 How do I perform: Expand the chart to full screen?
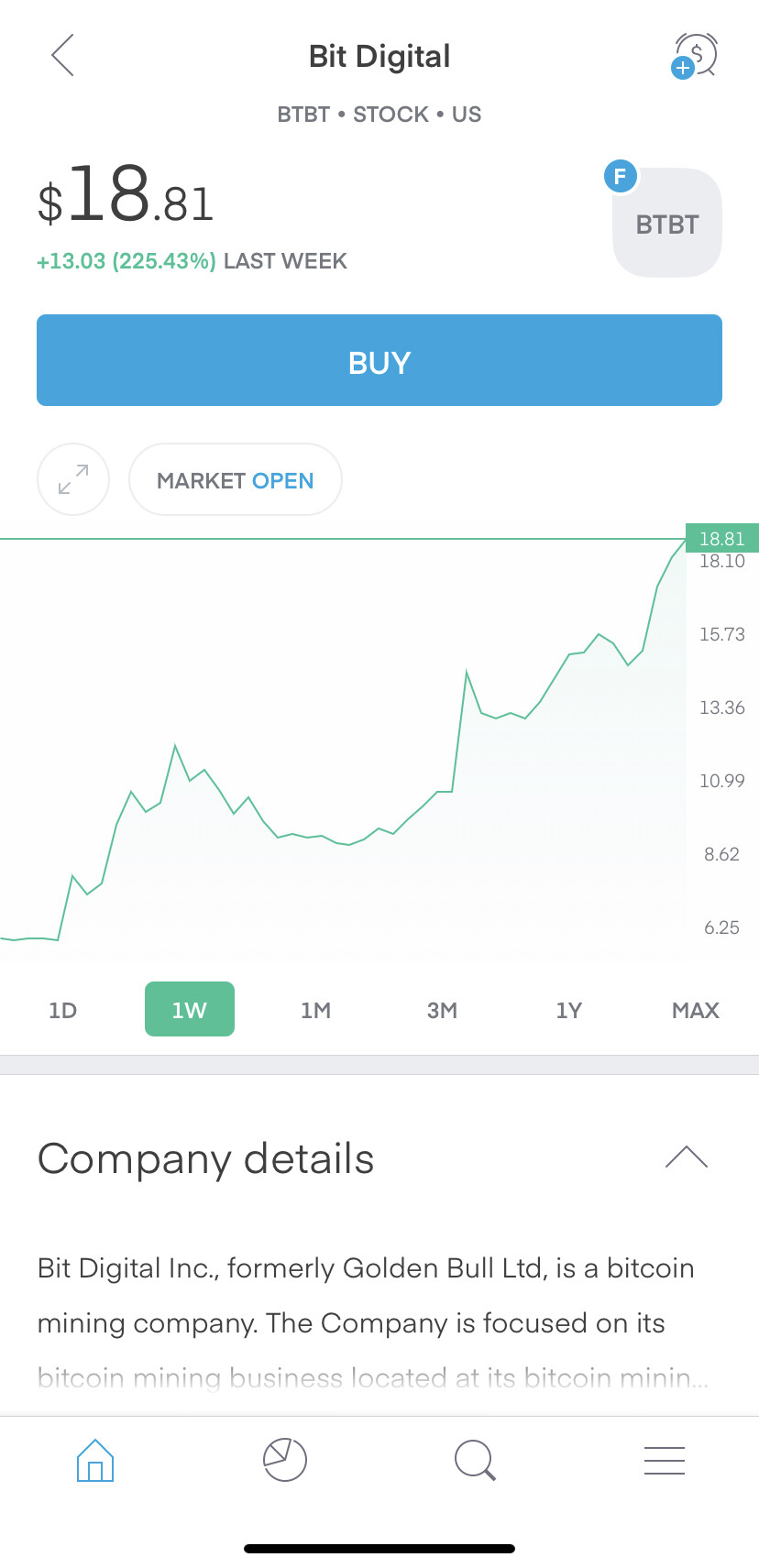(x=73, y=479)
